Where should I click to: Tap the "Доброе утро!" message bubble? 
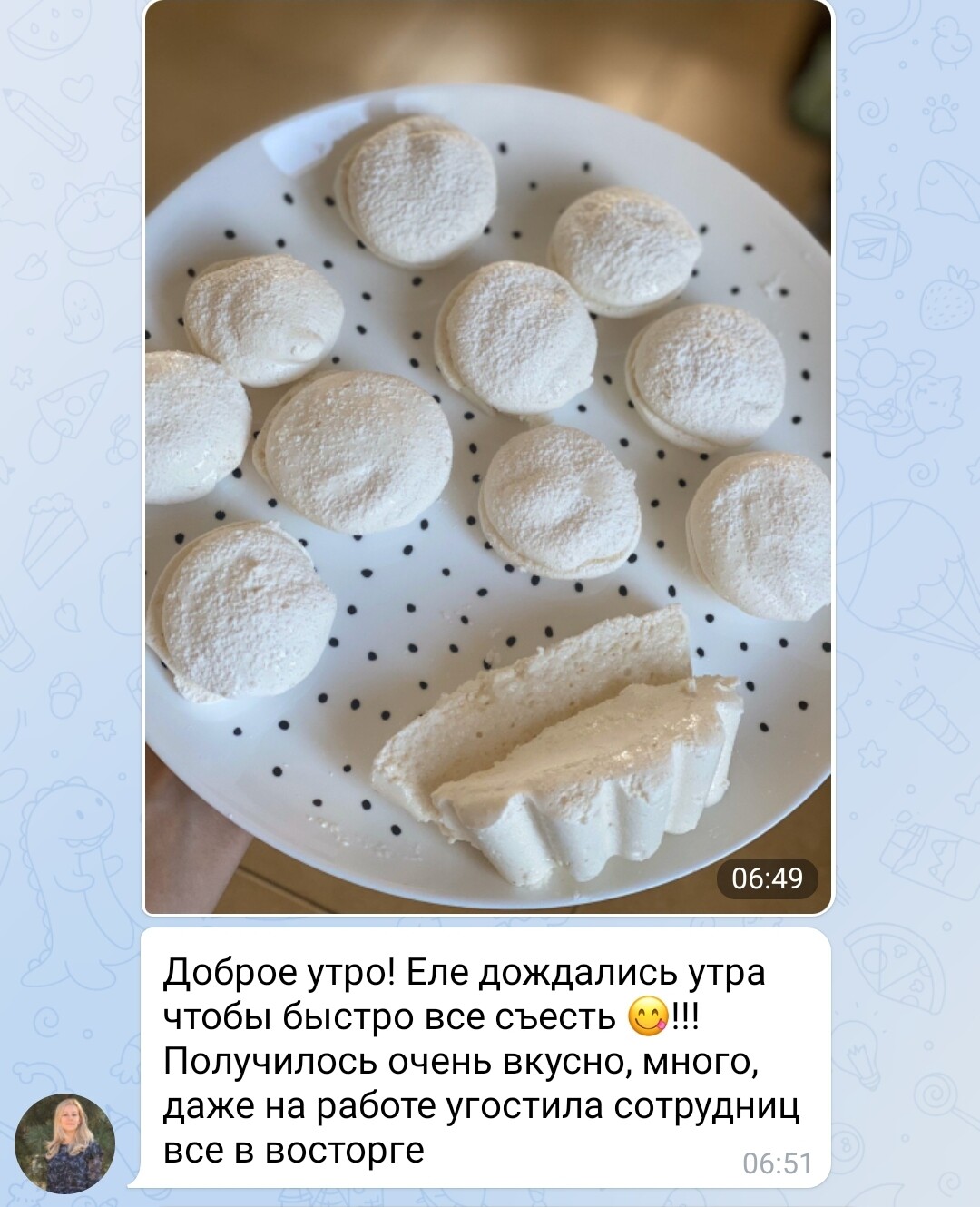pyautogui.click(x=481, y=1059)
